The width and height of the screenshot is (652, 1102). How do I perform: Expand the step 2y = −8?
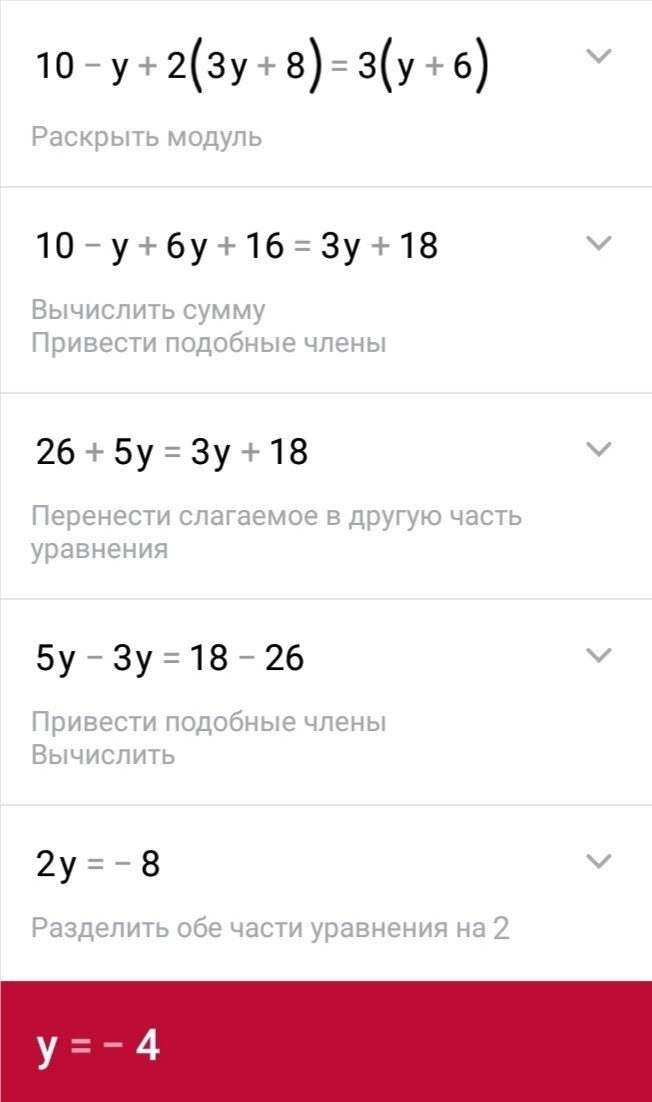[598, 861]
